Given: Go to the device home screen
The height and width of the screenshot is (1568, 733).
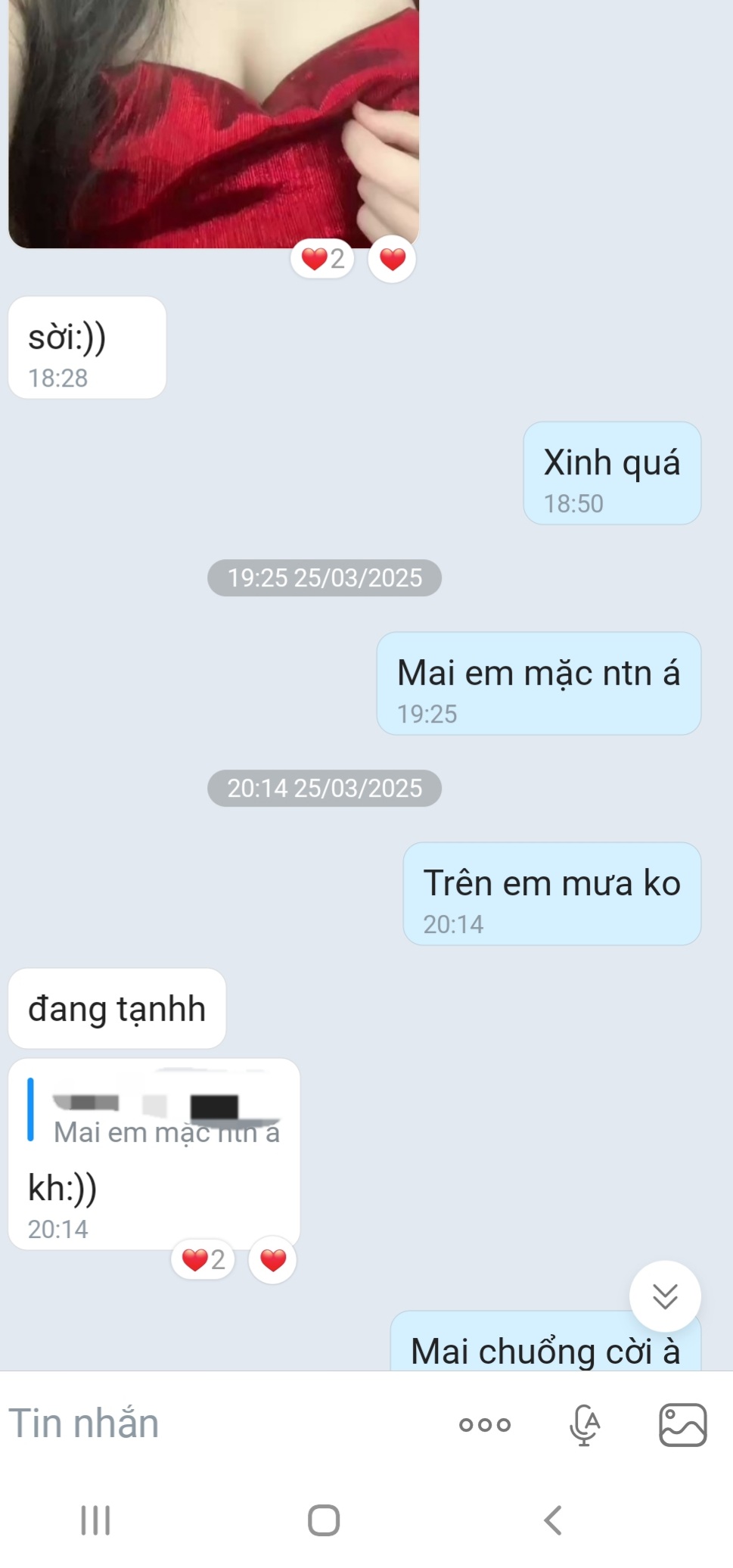Looking at the screenshot, I should tap(324, 1520).
